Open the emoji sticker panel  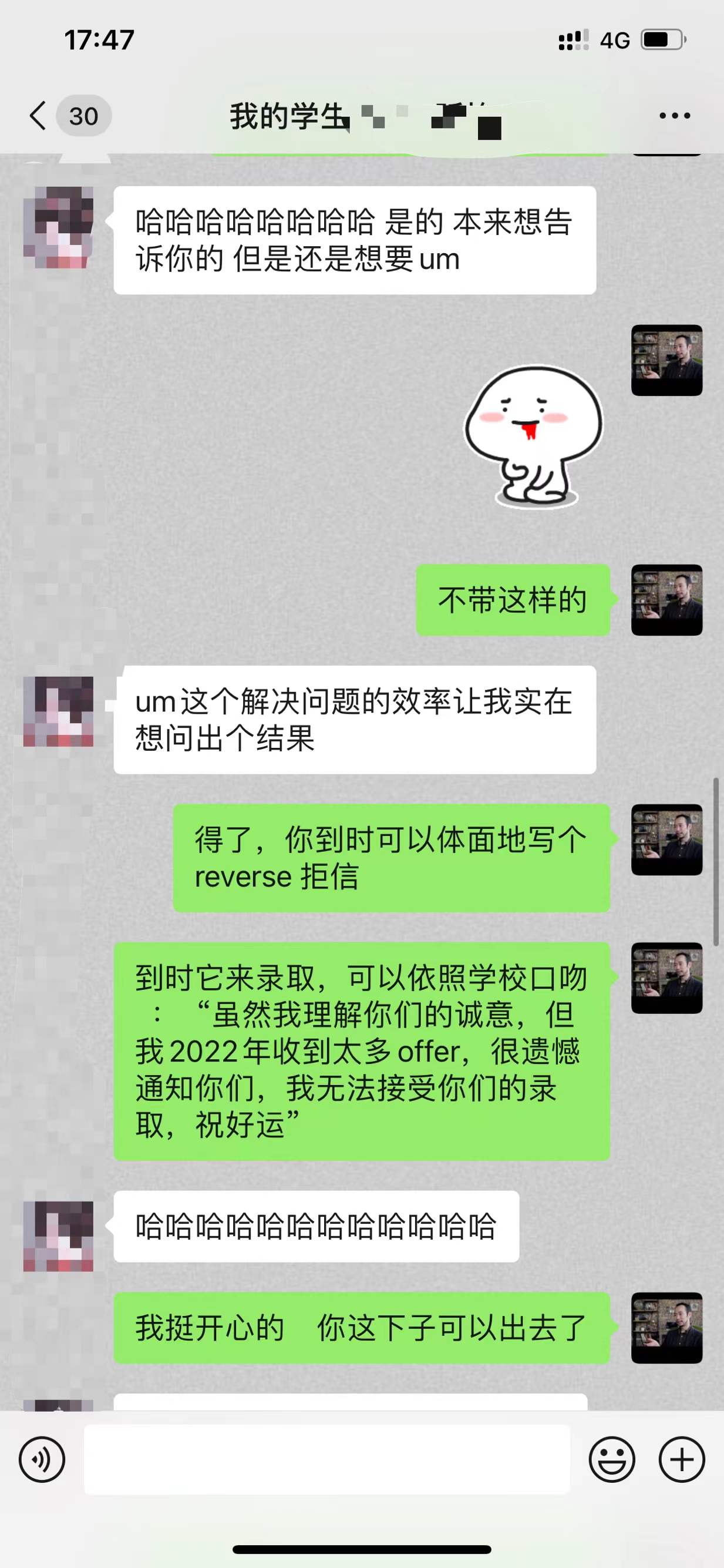pos(611,1460)
